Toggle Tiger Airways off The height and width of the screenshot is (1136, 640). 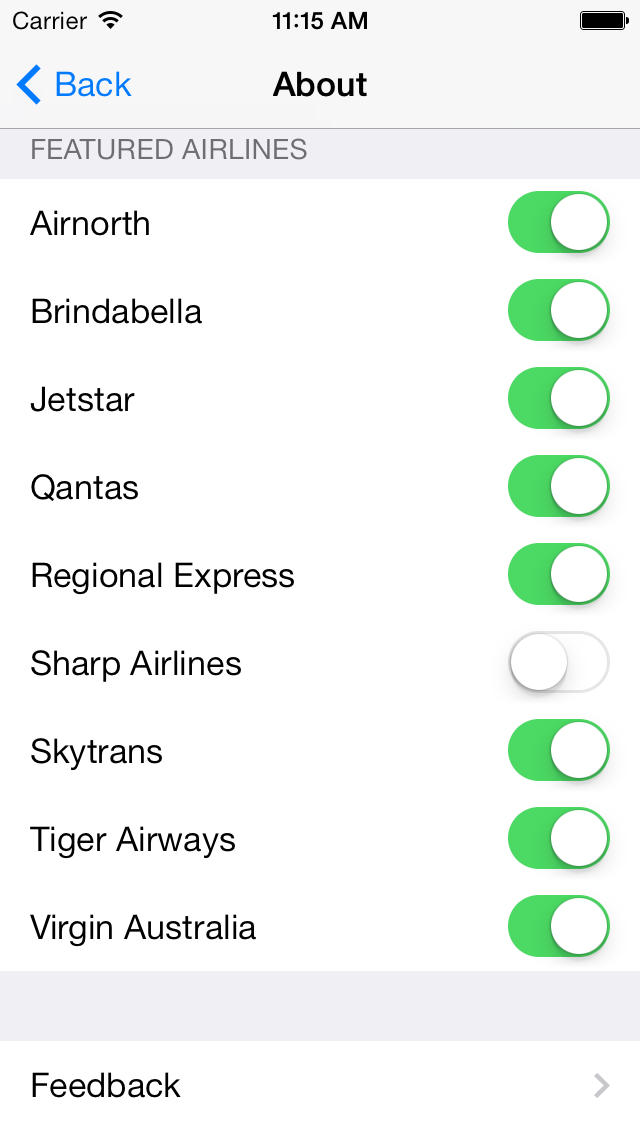click(x=558, y=838)
